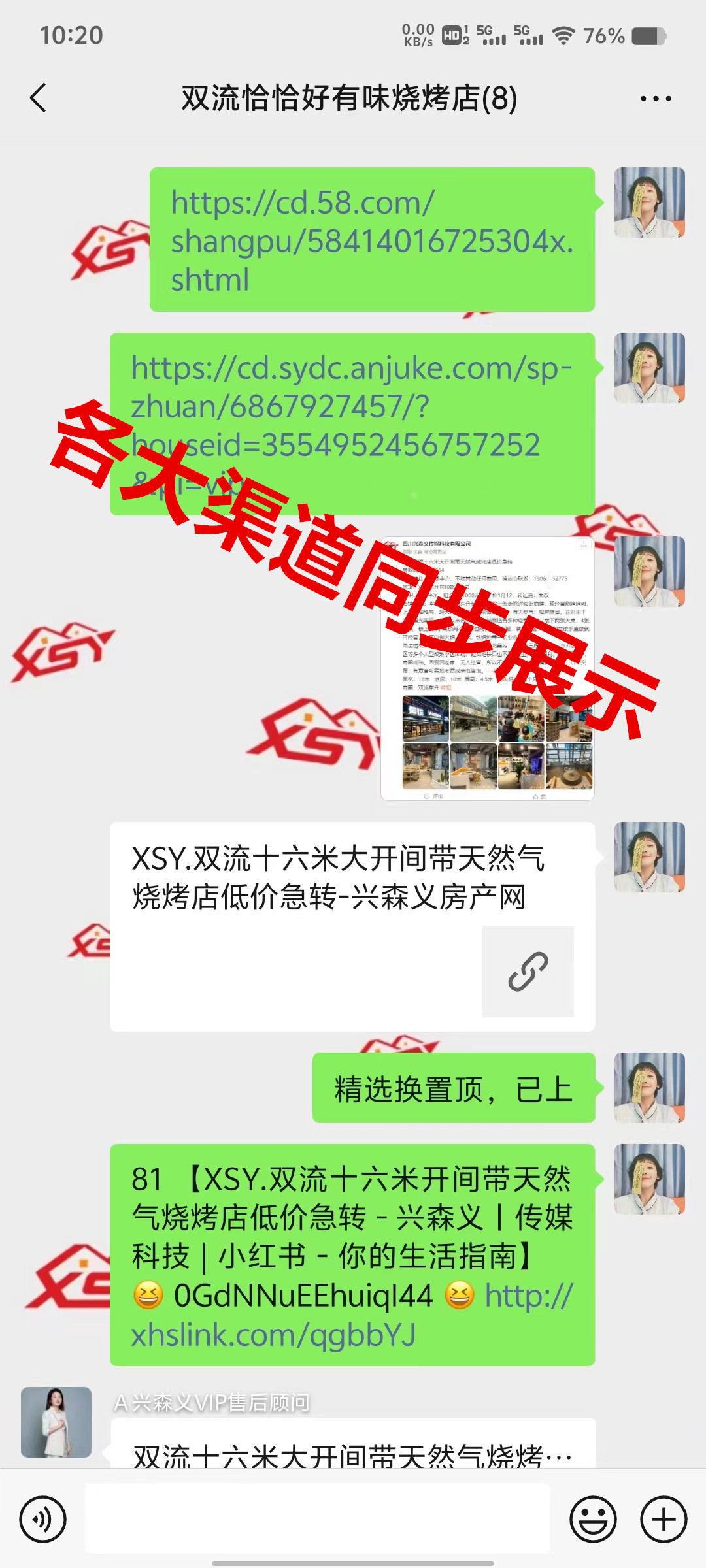Open the emoji picker
Screen dimensions: 706x1568
[593, 1519]
